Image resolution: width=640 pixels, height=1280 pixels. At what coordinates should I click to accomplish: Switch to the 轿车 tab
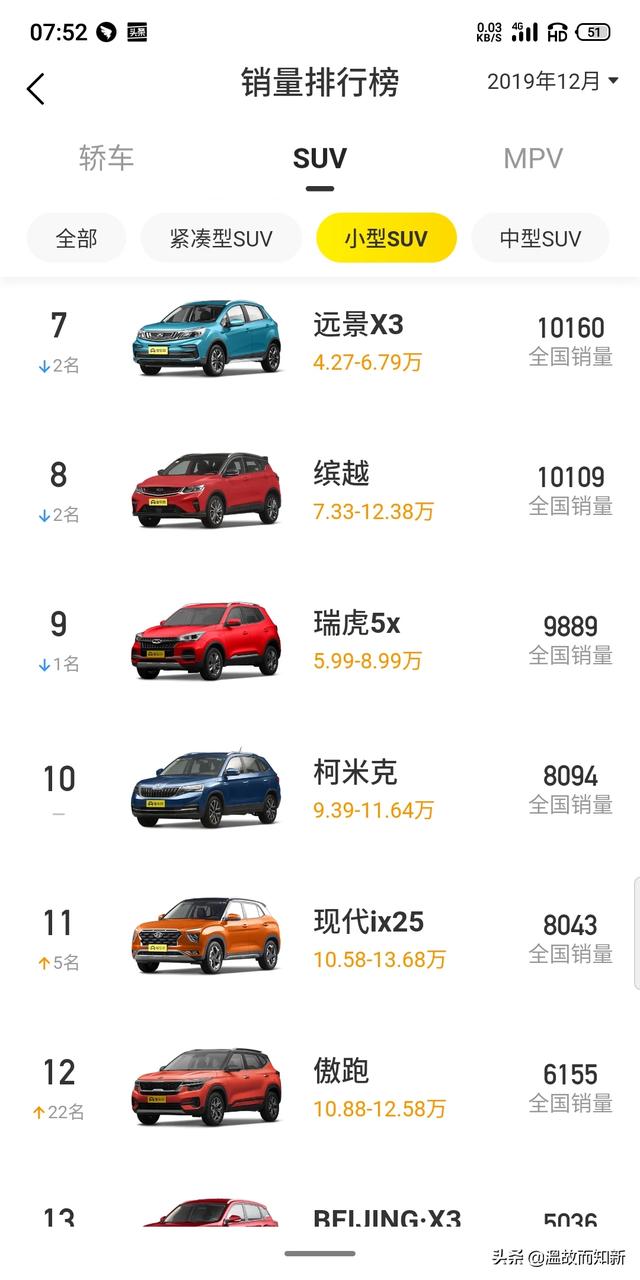[106, 158]
